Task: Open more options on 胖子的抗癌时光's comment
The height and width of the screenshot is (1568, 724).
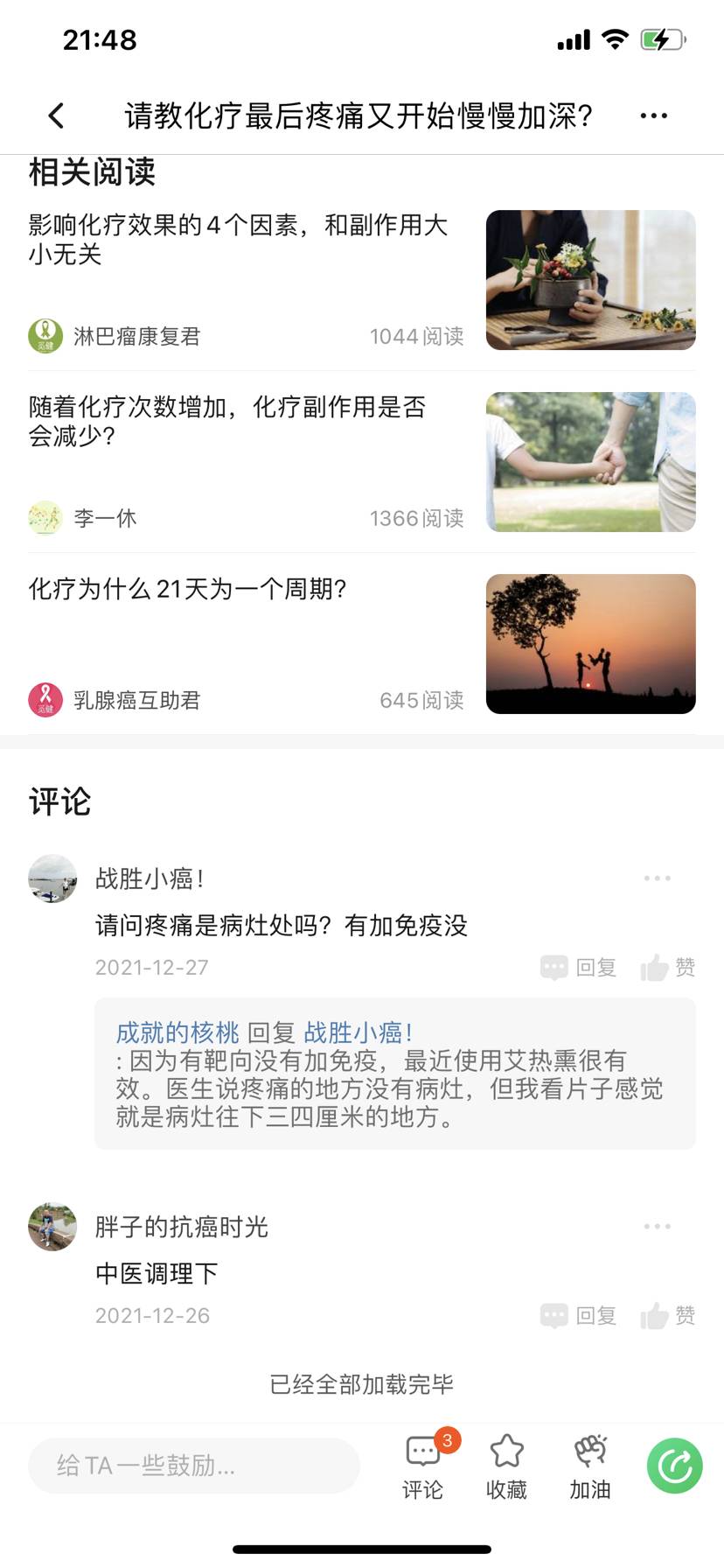Action: coord(657,1226)
